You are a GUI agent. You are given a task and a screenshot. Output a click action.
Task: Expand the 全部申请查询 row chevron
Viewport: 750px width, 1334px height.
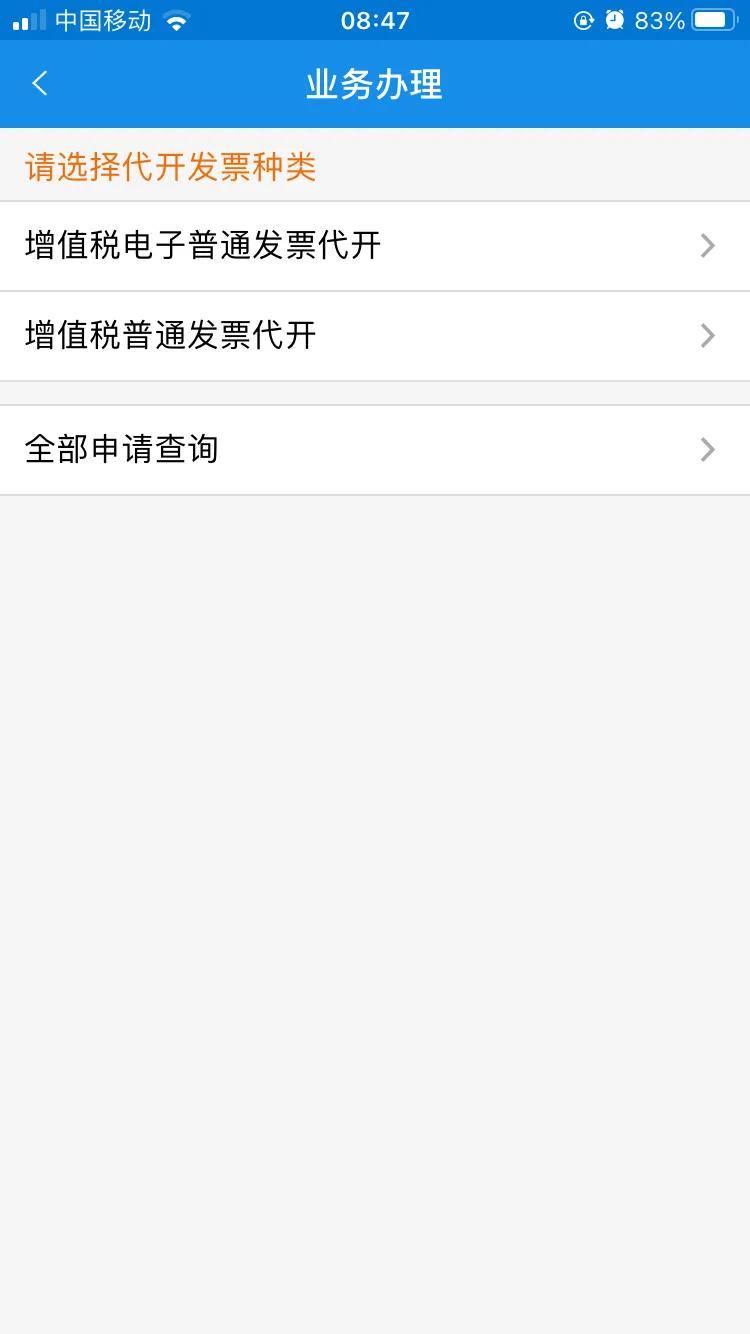tap(708, 449)
